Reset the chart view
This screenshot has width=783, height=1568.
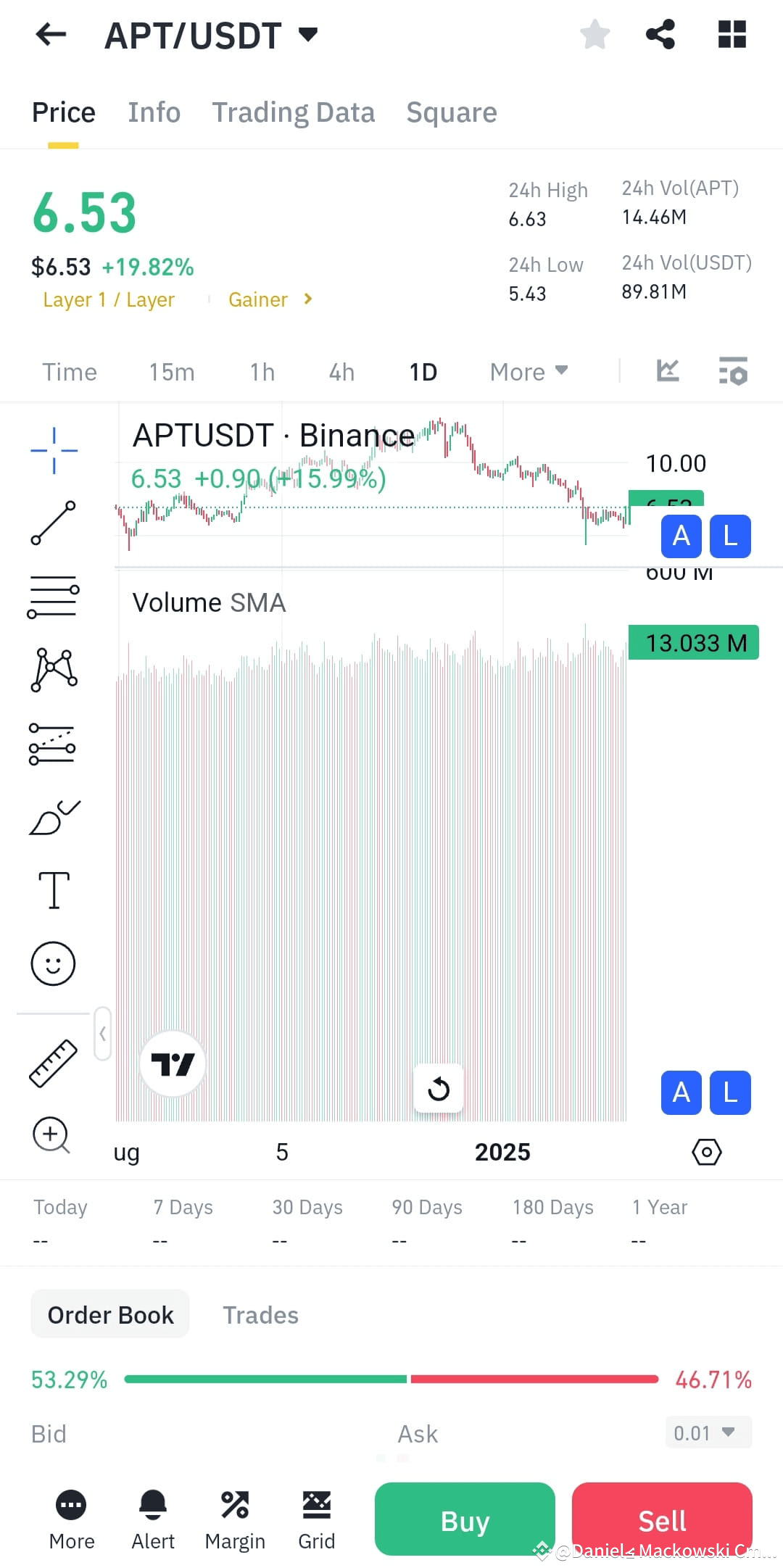click(439, 1088)
